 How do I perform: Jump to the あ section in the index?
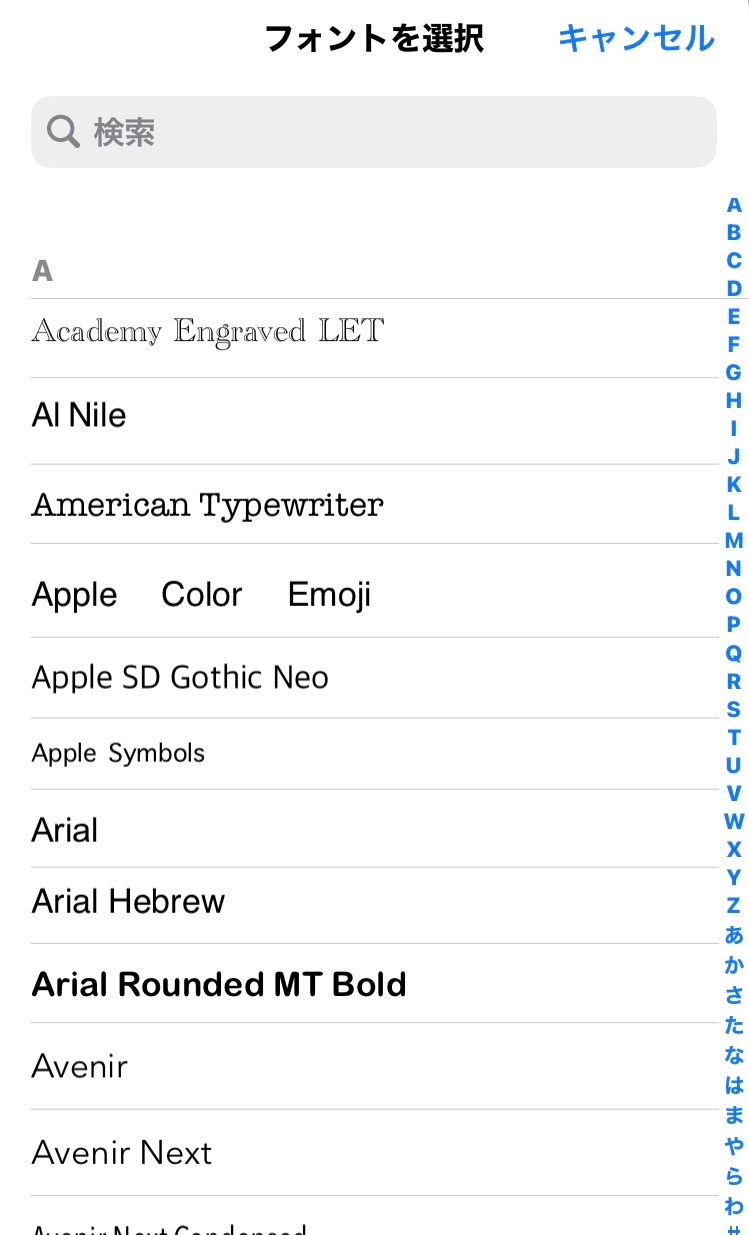click(734, 935)
